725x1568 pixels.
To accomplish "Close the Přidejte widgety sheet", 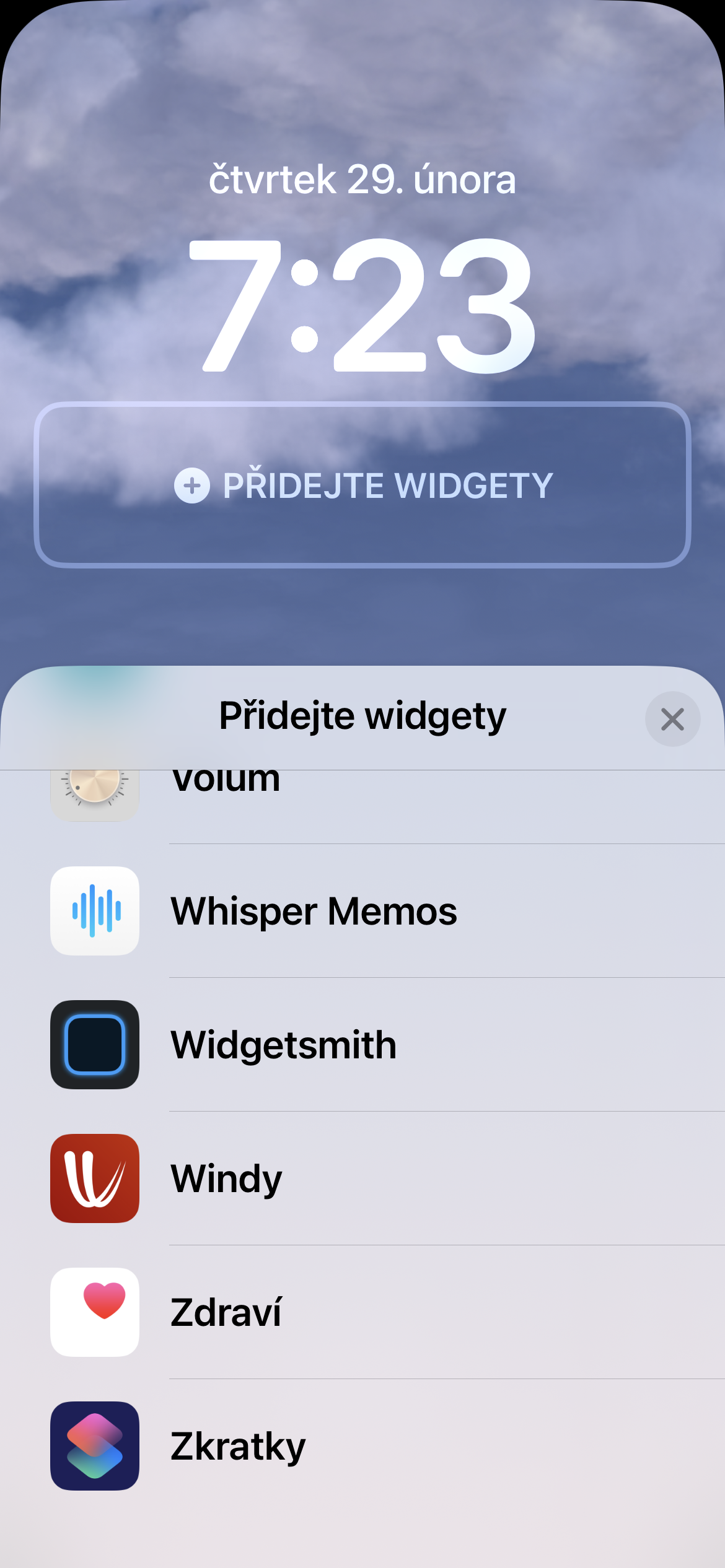I will 672,719.
